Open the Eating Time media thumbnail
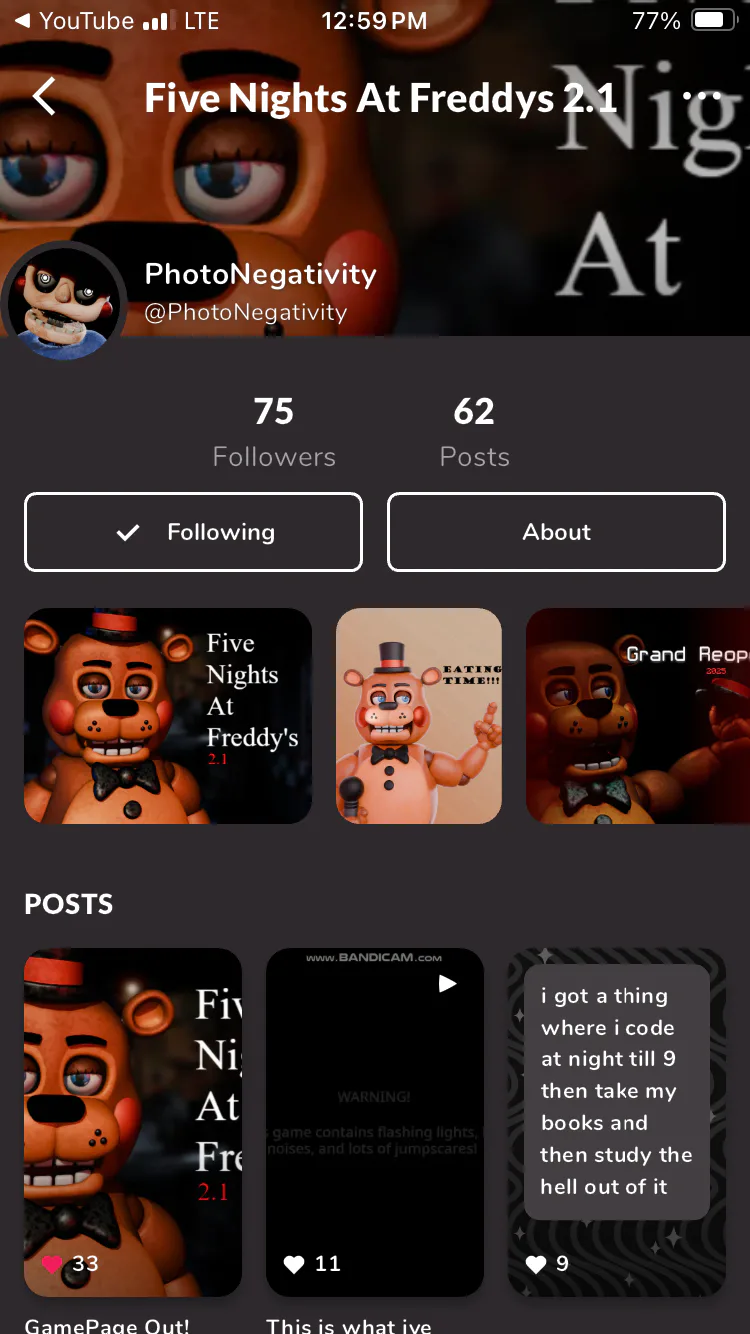 [x=419, y=716]
